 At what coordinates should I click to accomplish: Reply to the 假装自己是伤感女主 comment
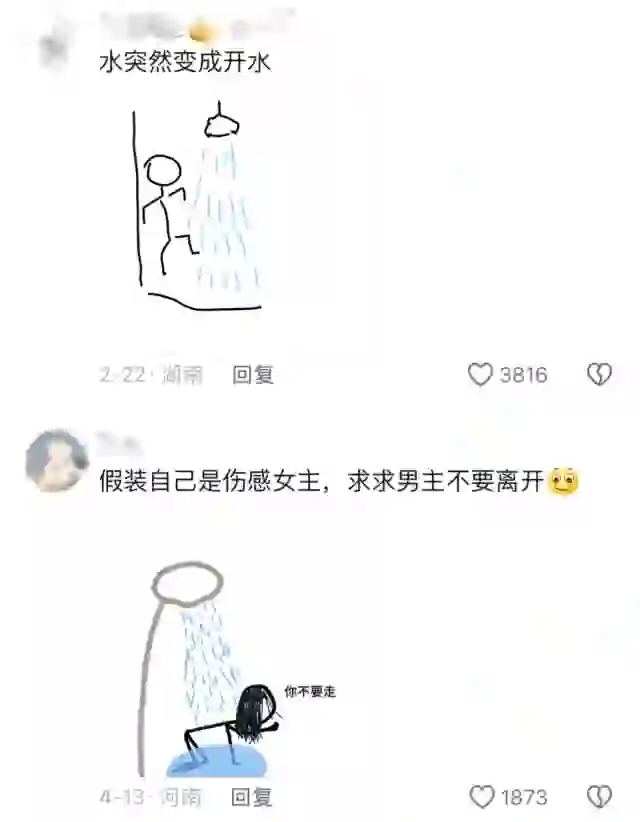252,797
